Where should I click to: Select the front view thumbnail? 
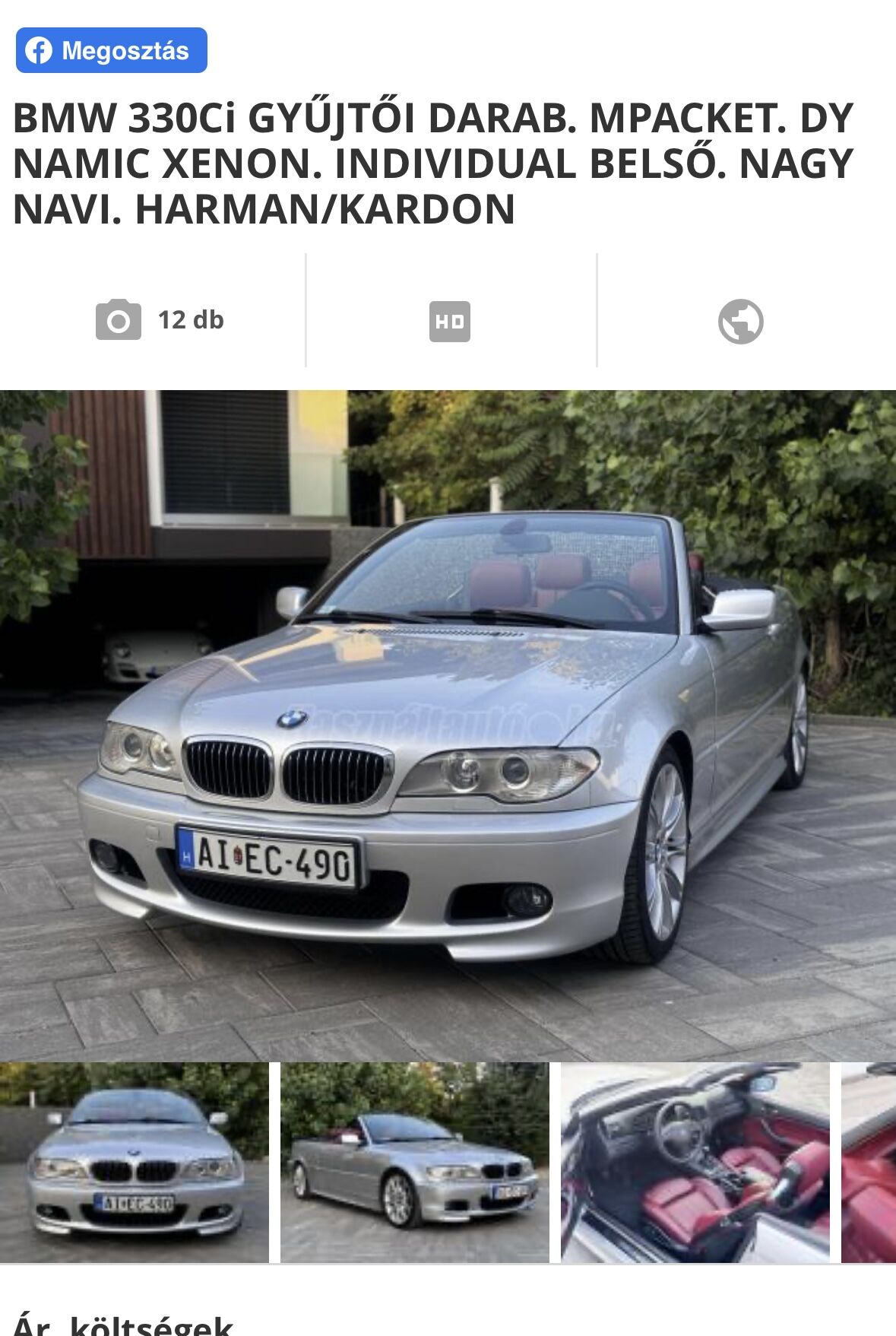click(x=134, y=1162)
